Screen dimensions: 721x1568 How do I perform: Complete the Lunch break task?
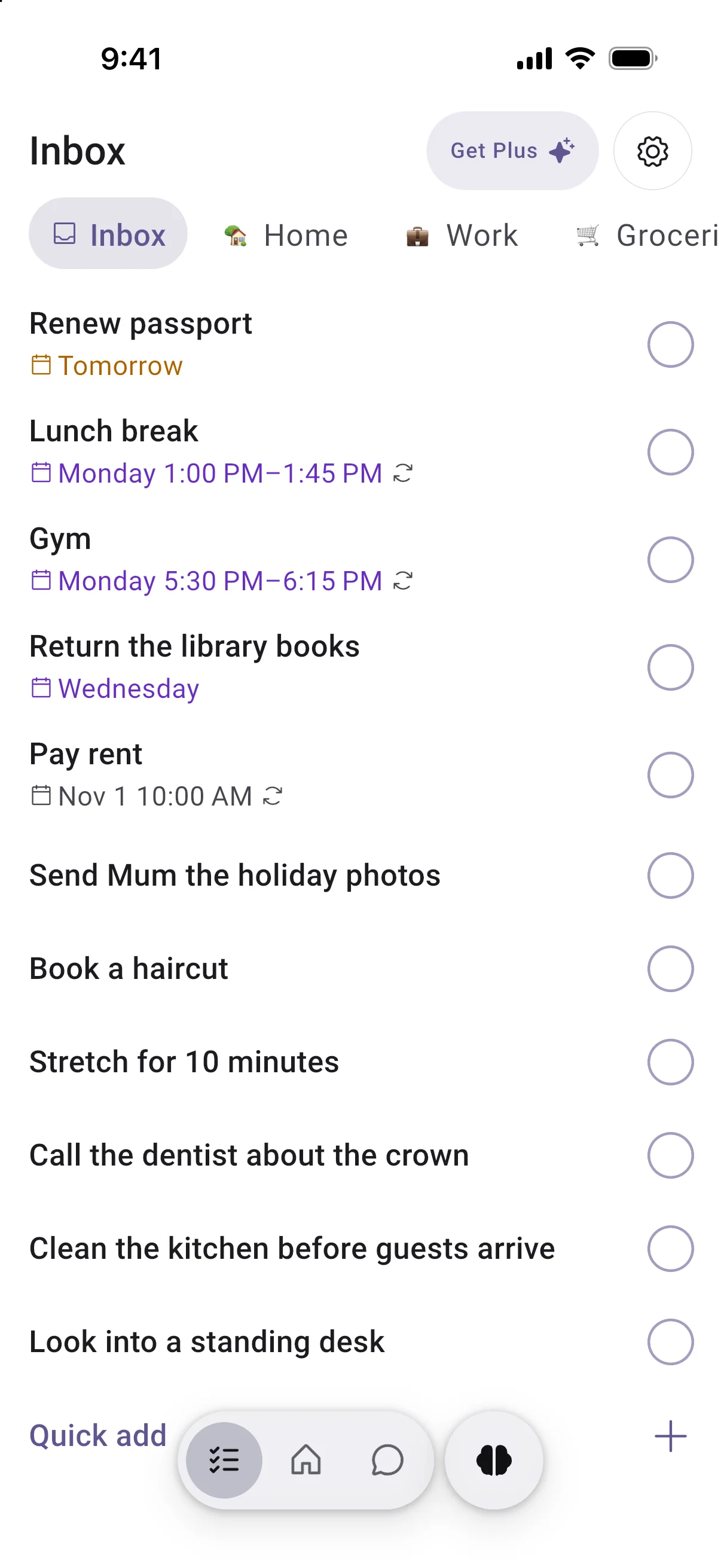(x=670, y=452)
